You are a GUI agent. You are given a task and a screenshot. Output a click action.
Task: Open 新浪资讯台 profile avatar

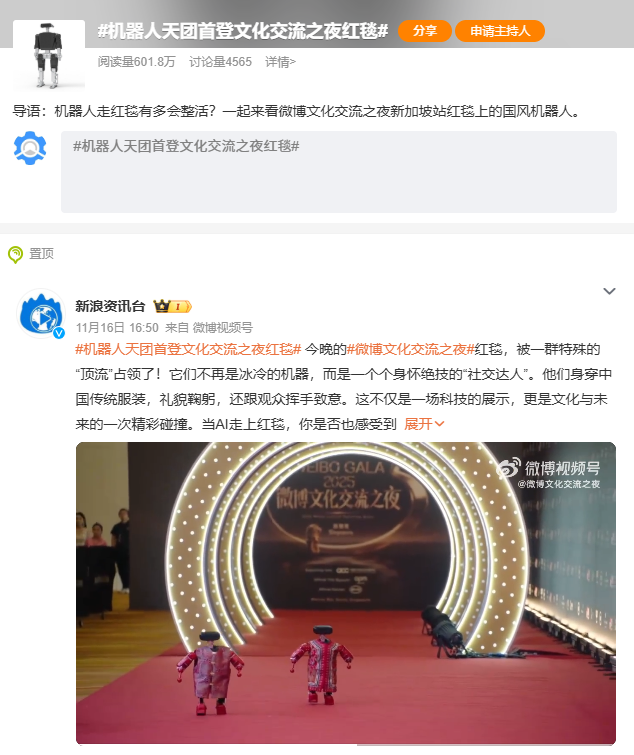[x=43, y=314]
